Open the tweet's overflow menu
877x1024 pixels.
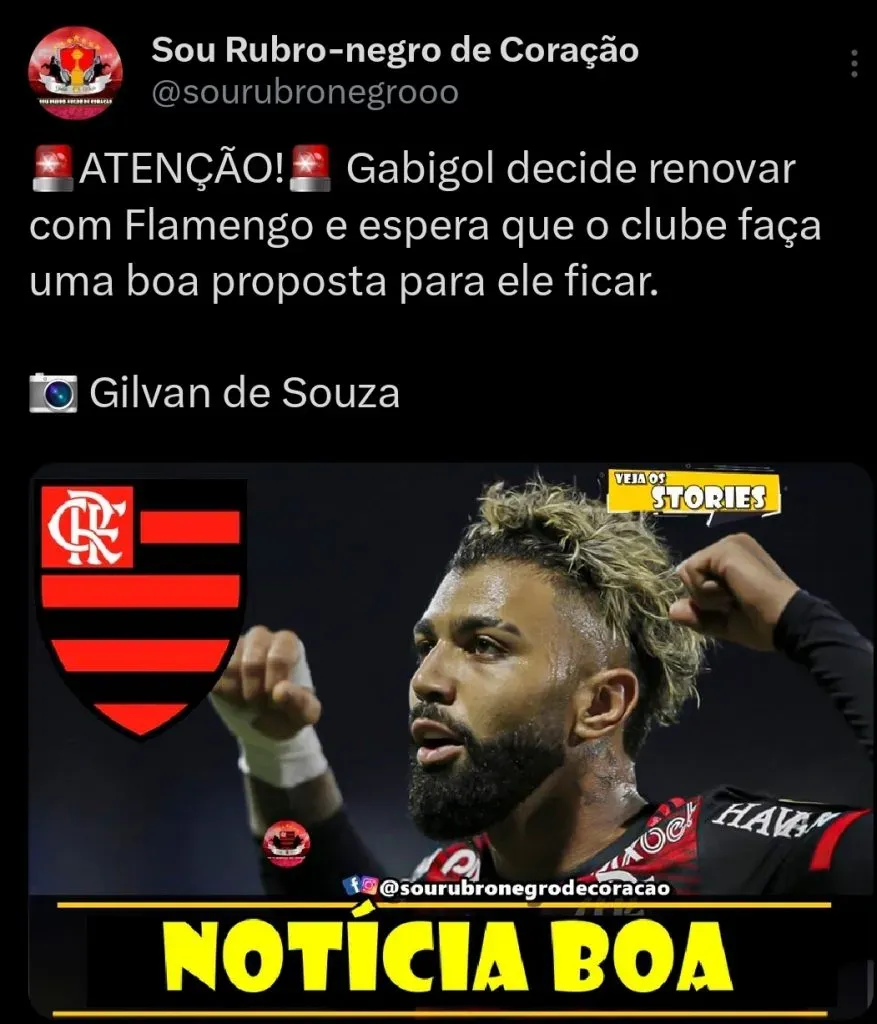[853, 64]
